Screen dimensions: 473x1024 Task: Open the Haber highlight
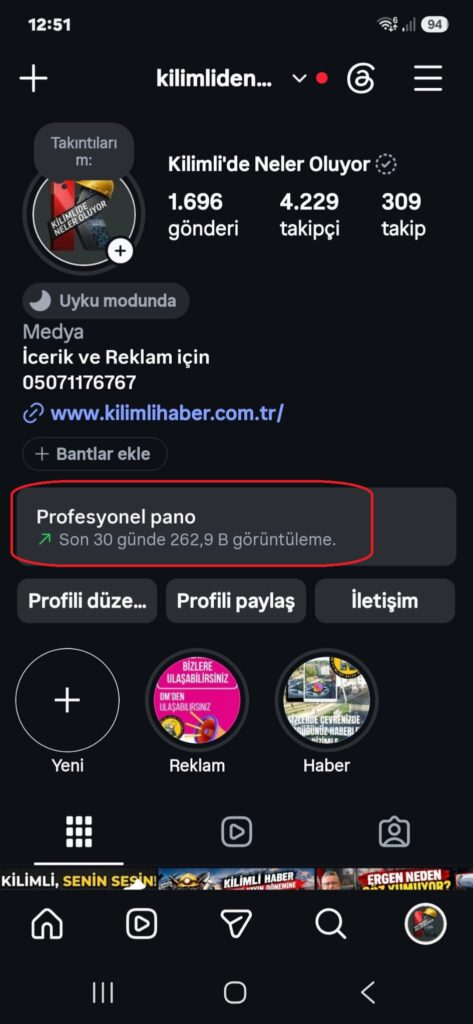click(x=327, y=700)
